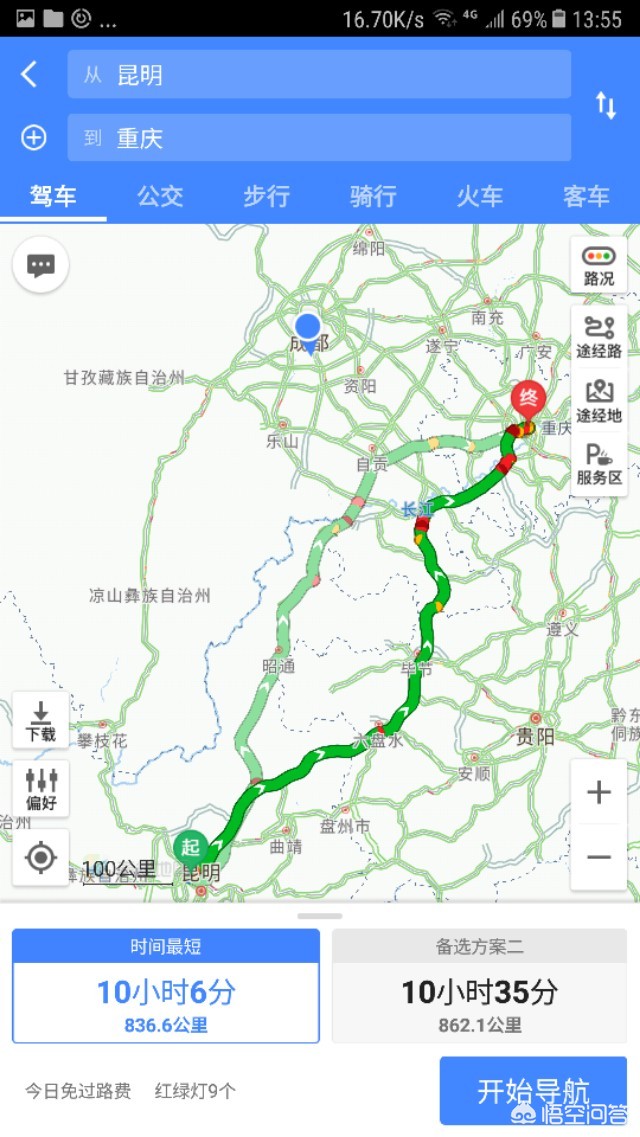Add a waypoint with the plus icon

(x=33, y=137)
